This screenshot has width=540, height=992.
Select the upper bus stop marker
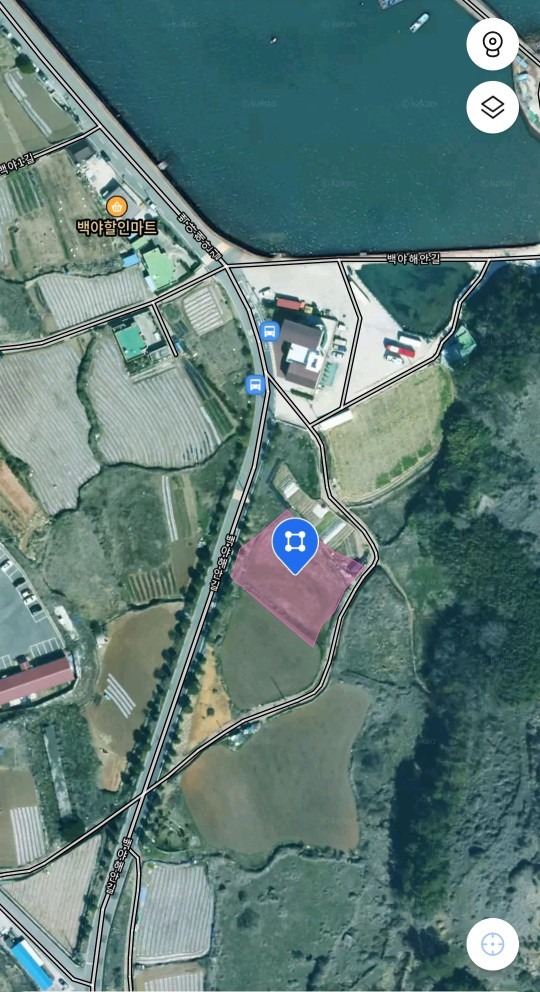pyautogui.click(x=270, y=331)
